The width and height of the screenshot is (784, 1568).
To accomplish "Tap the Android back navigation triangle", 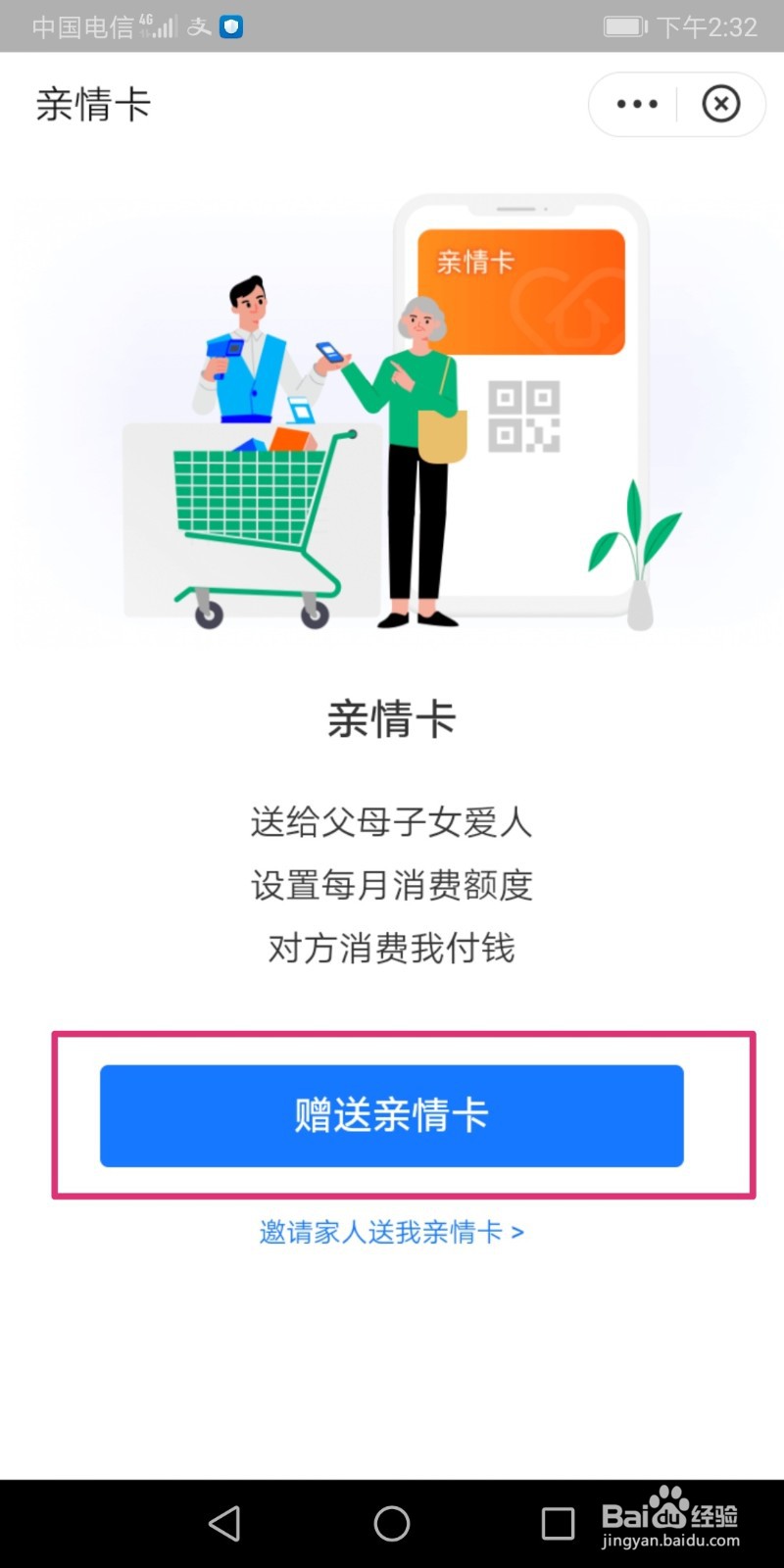I will (224, 1523).
